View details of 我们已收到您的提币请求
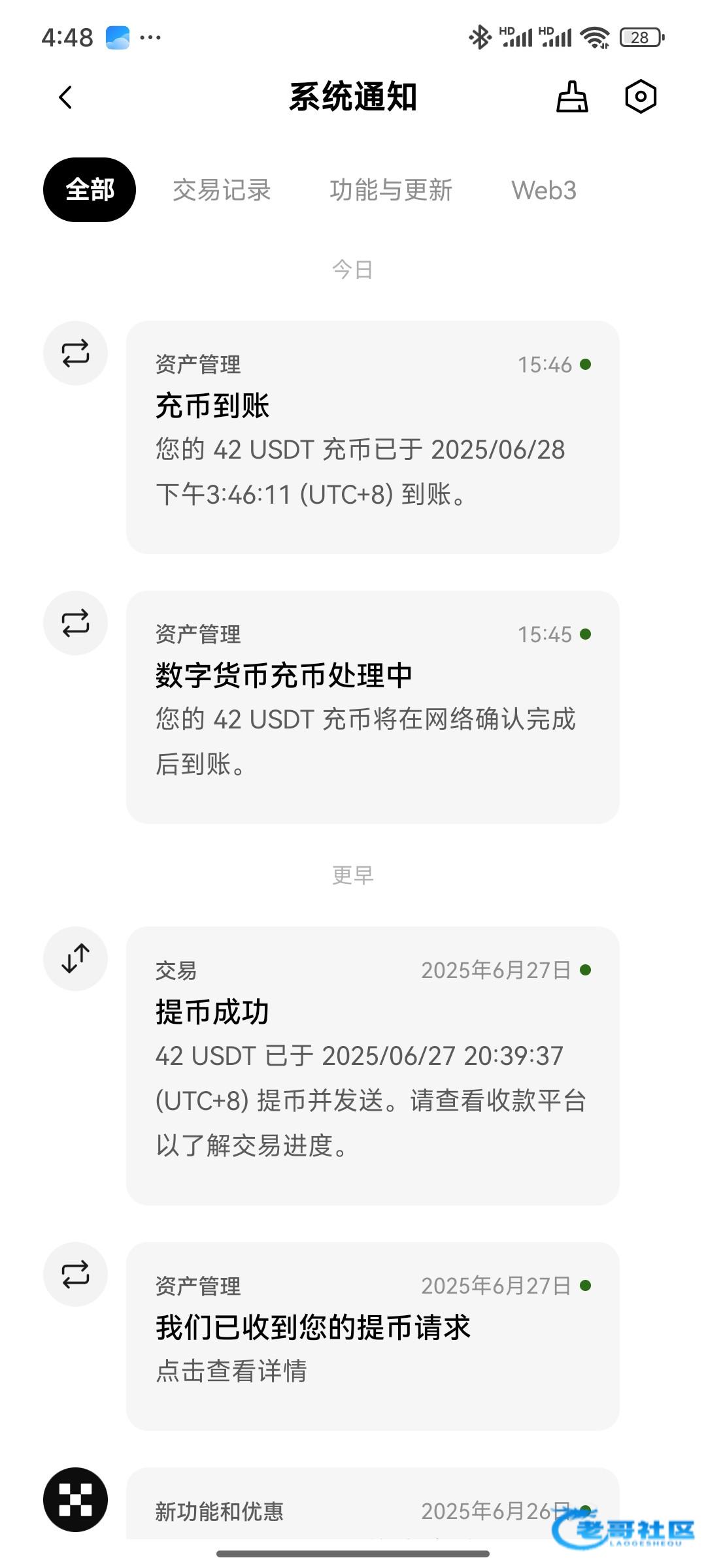The width and height of the screenshot is (706, 1568). 373,1336
